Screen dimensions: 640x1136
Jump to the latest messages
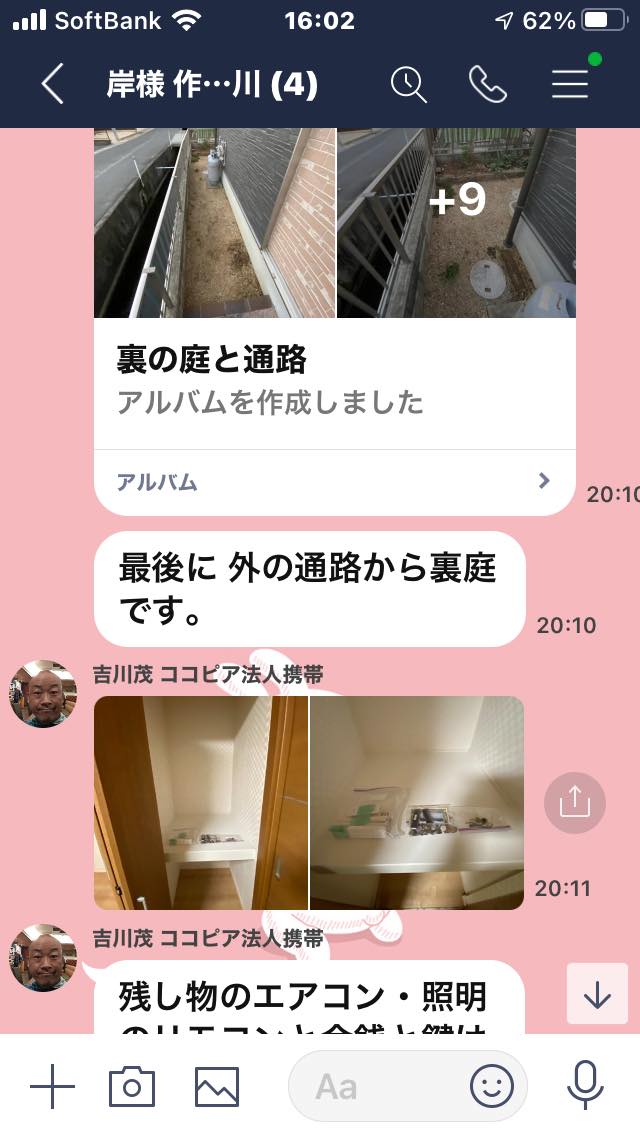tap(597, 994)
